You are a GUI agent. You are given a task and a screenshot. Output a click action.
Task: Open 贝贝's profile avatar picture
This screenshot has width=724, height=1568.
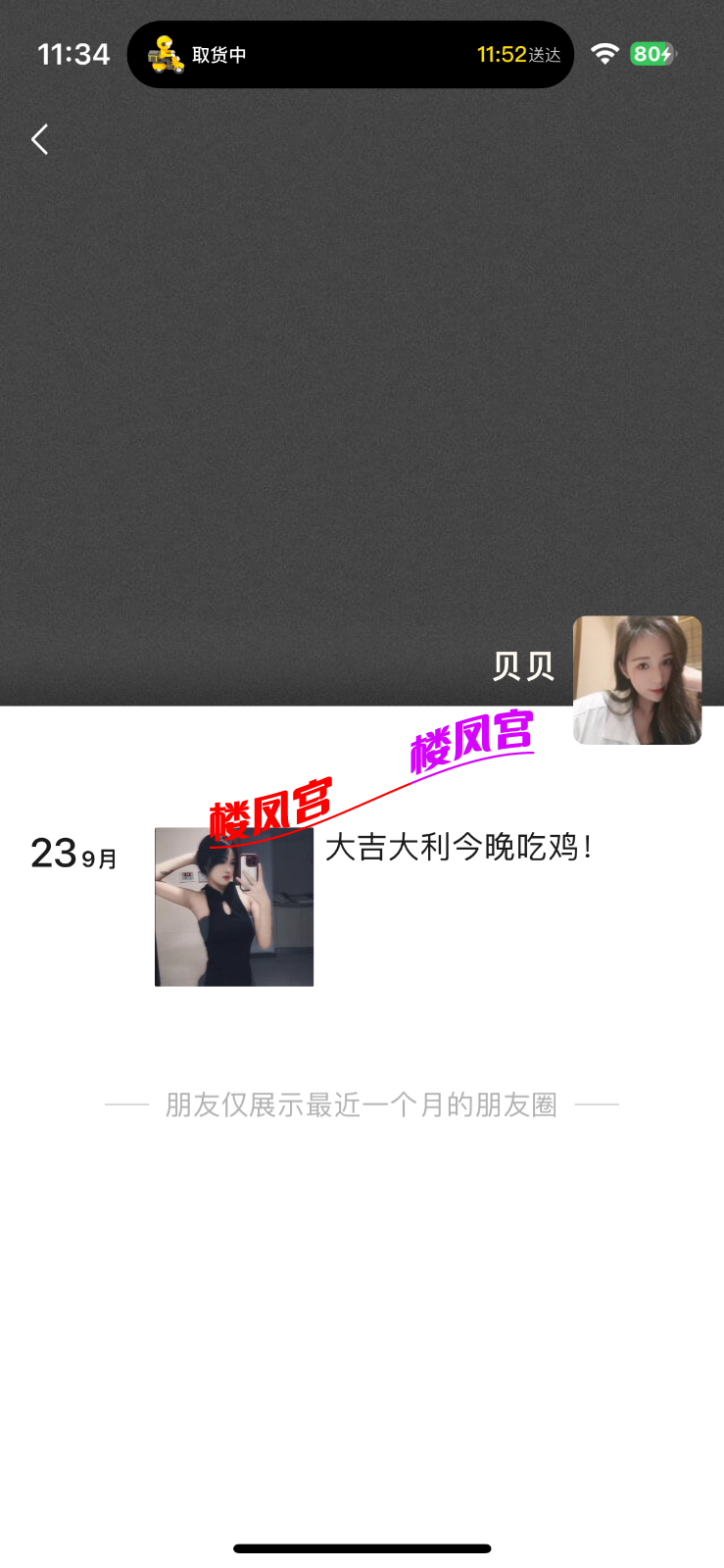pos(637,679)
